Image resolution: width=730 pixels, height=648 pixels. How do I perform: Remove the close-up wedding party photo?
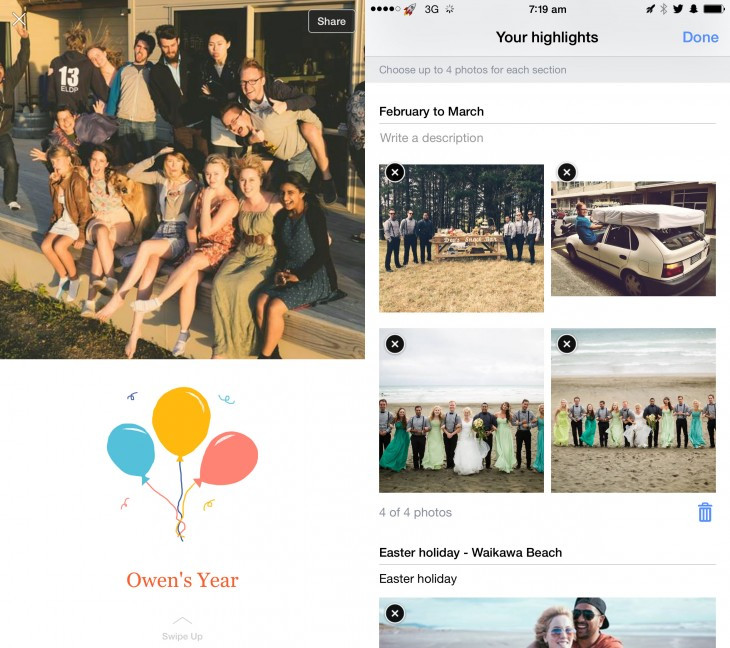pos(395,344)
